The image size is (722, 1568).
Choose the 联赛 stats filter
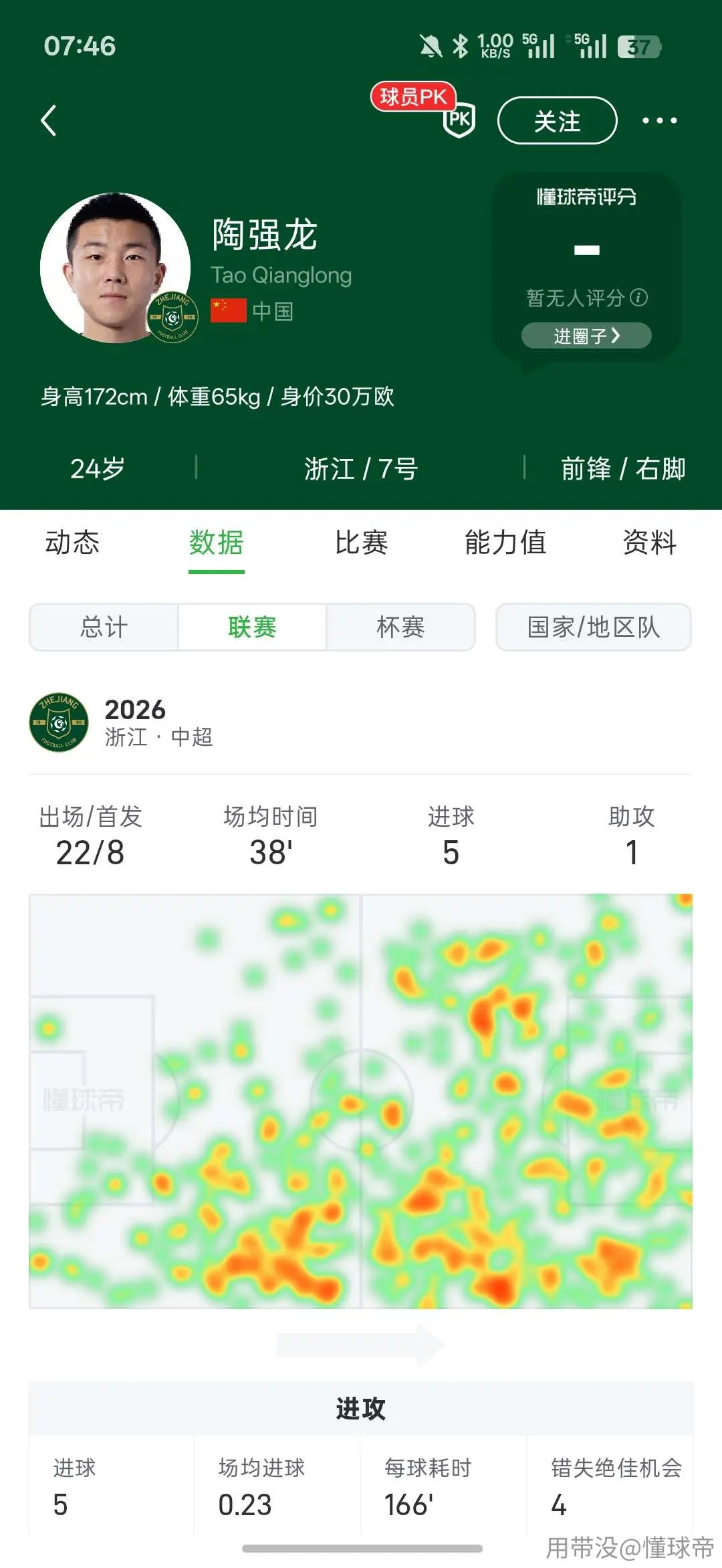point(252,627)
